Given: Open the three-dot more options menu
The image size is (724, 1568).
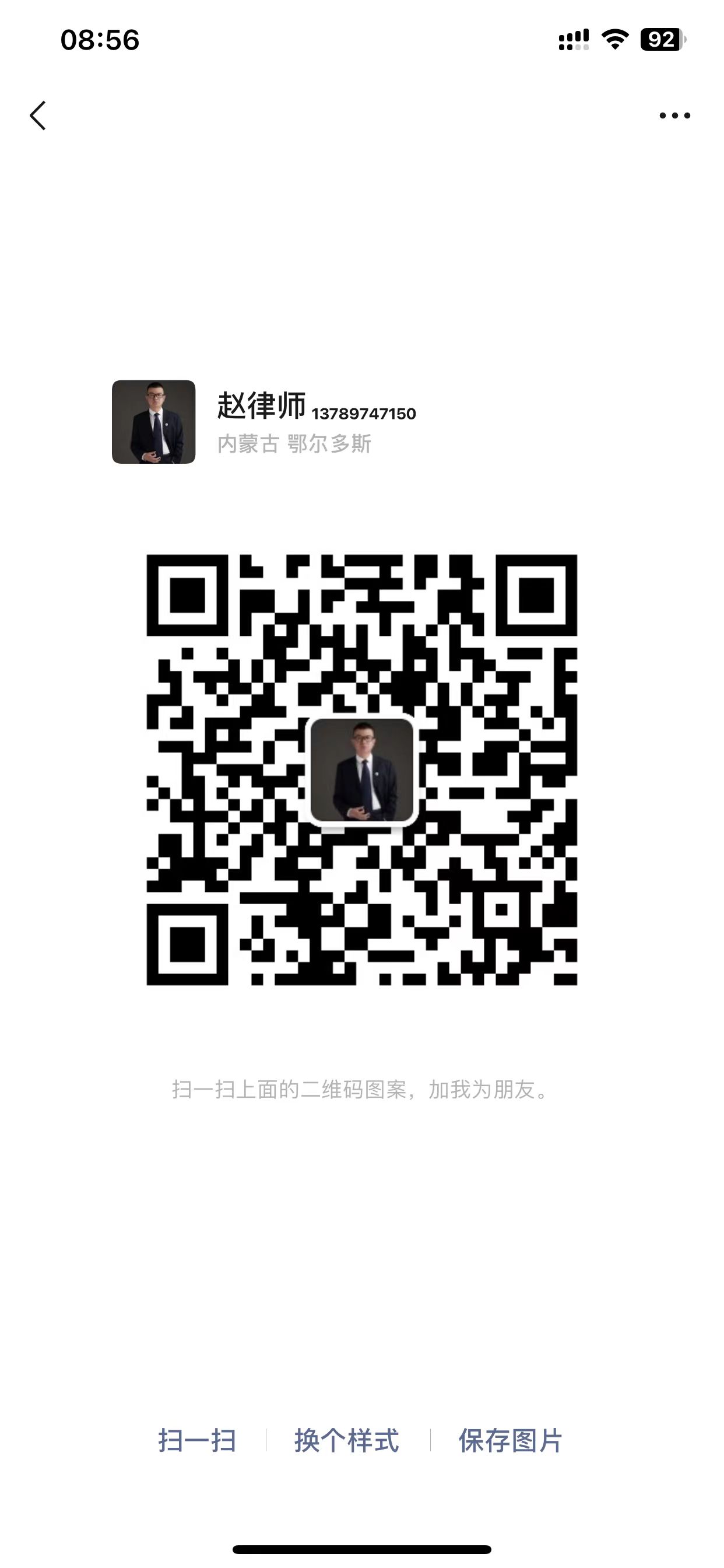Looking at the screenshot, I should pos(674,116).
